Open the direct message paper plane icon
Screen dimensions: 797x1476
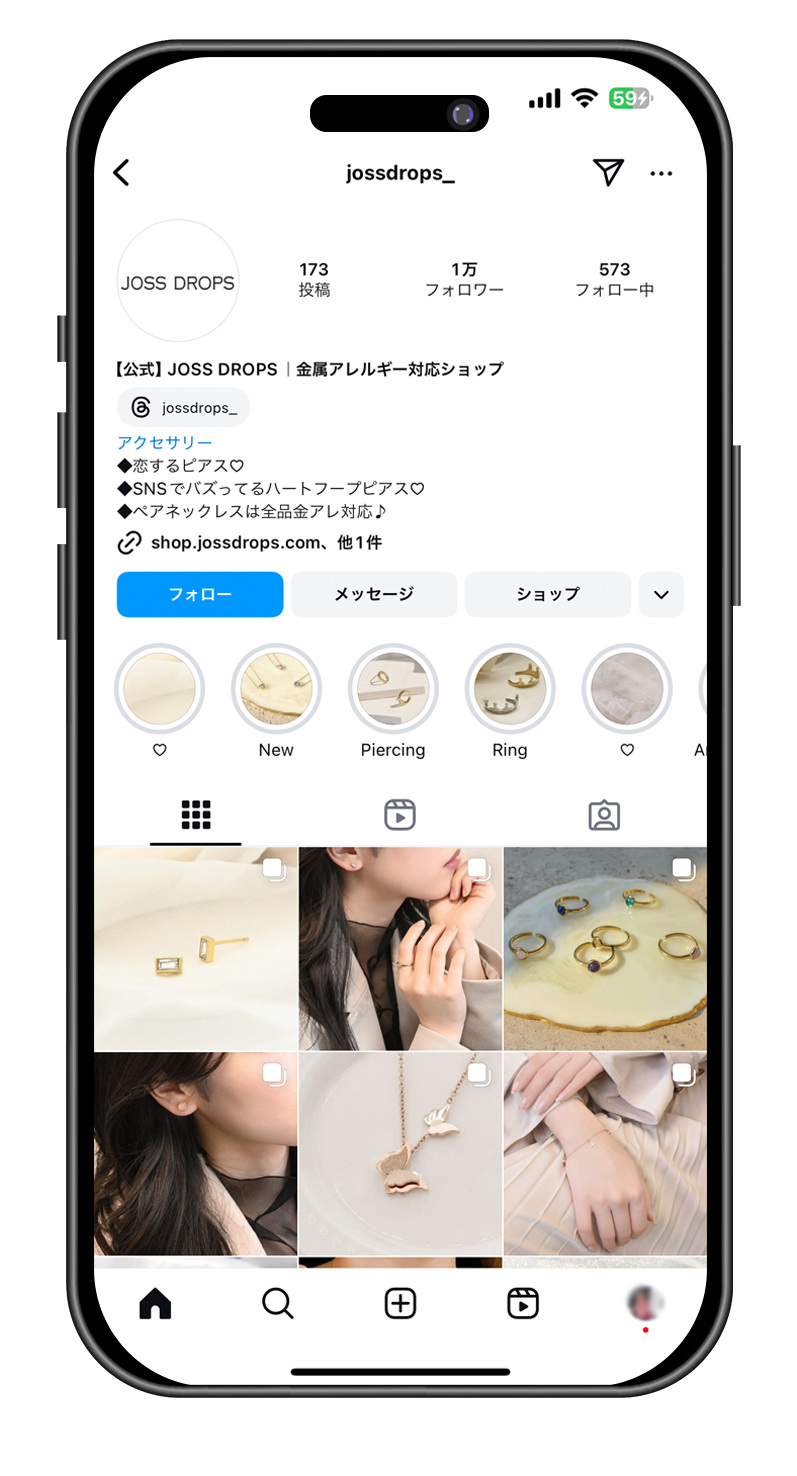(607, 173)
